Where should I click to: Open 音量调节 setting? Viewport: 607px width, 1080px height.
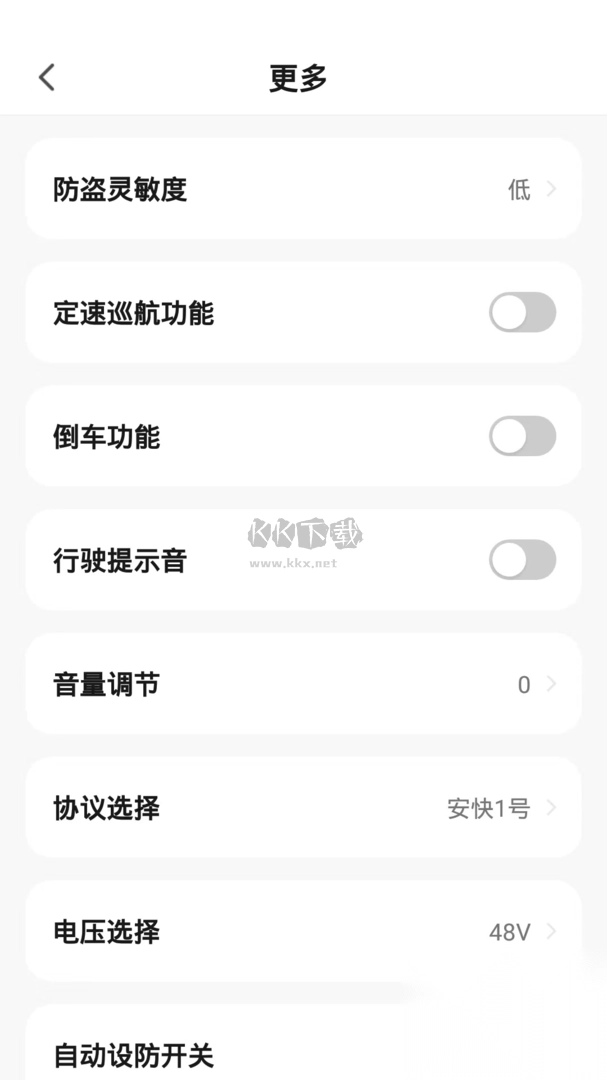click(x=303, y=684)
